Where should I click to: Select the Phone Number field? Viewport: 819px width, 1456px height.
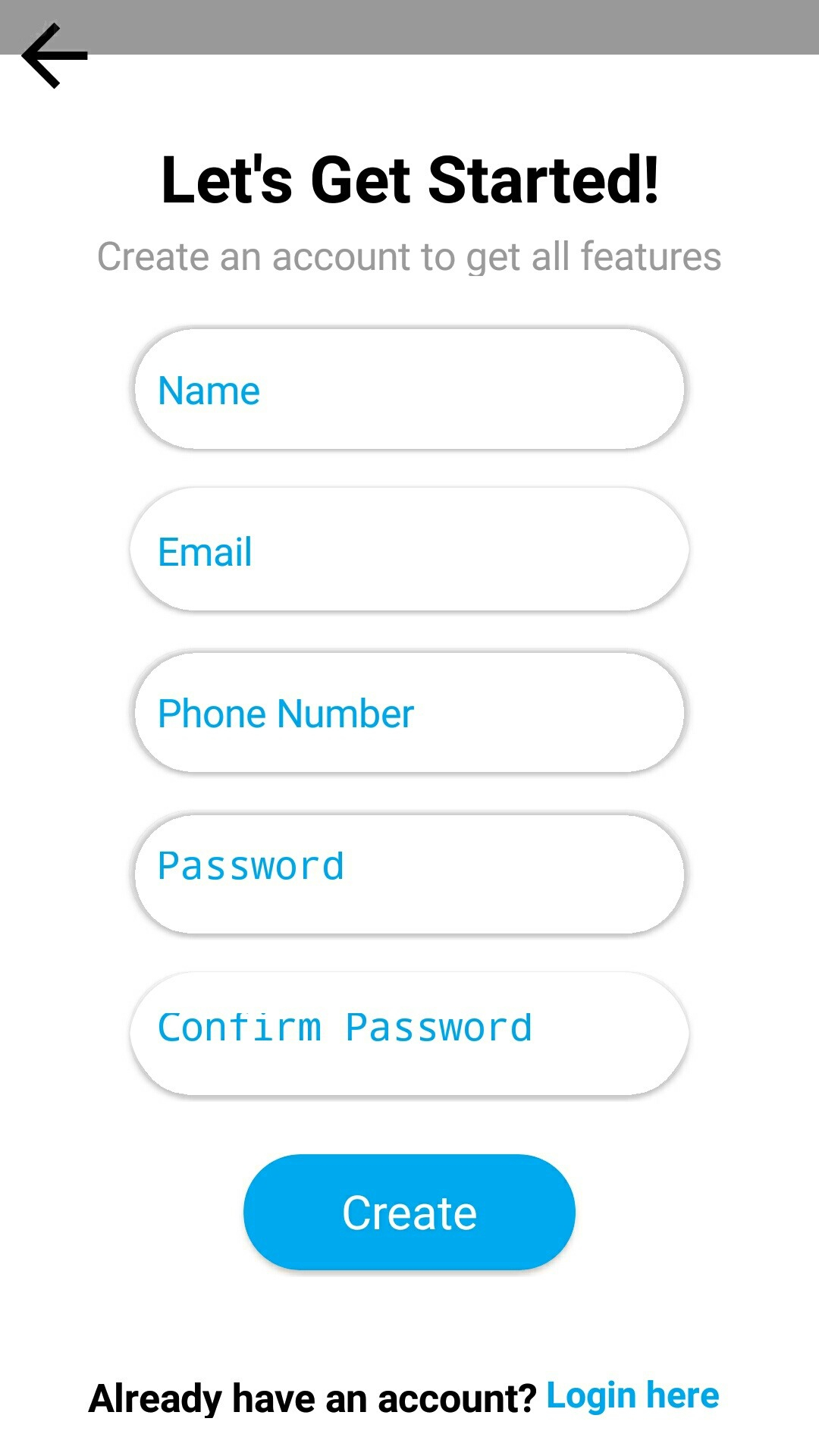pyautogui.click(x=409, y=713)
